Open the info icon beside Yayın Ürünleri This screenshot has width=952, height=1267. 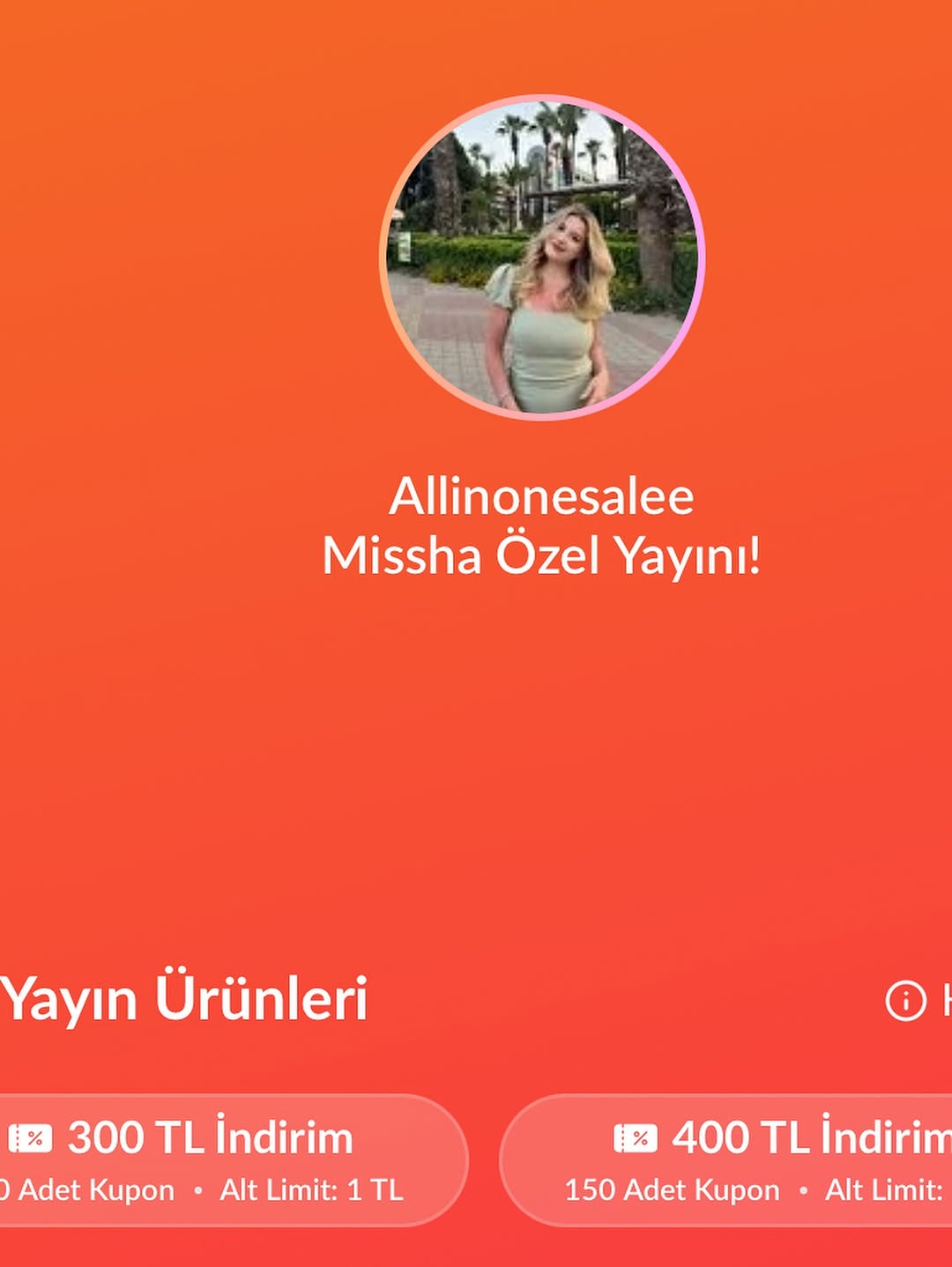905,1001
